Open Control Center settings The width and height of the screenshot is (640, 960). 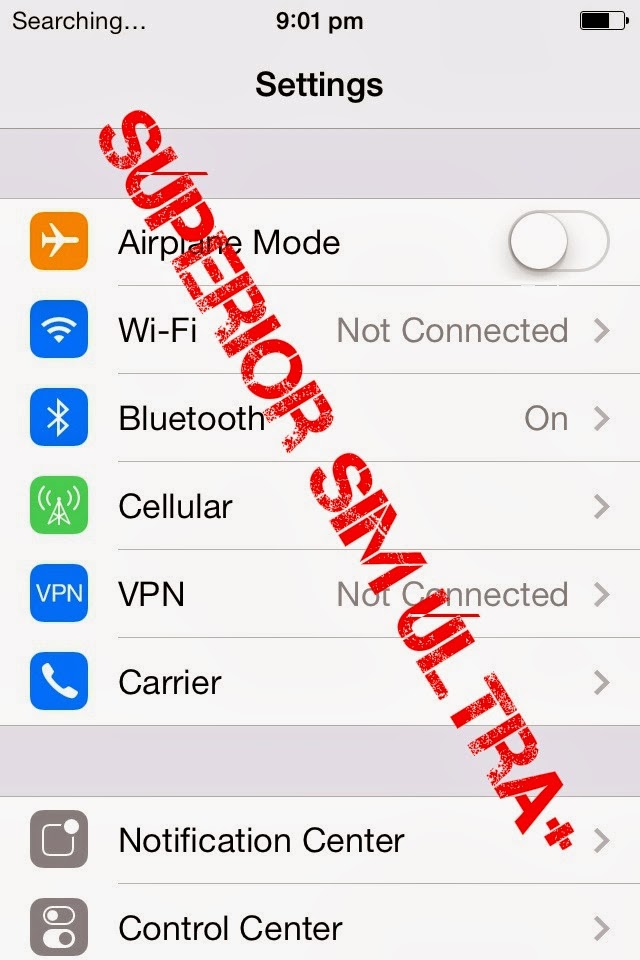coord(320,923)
